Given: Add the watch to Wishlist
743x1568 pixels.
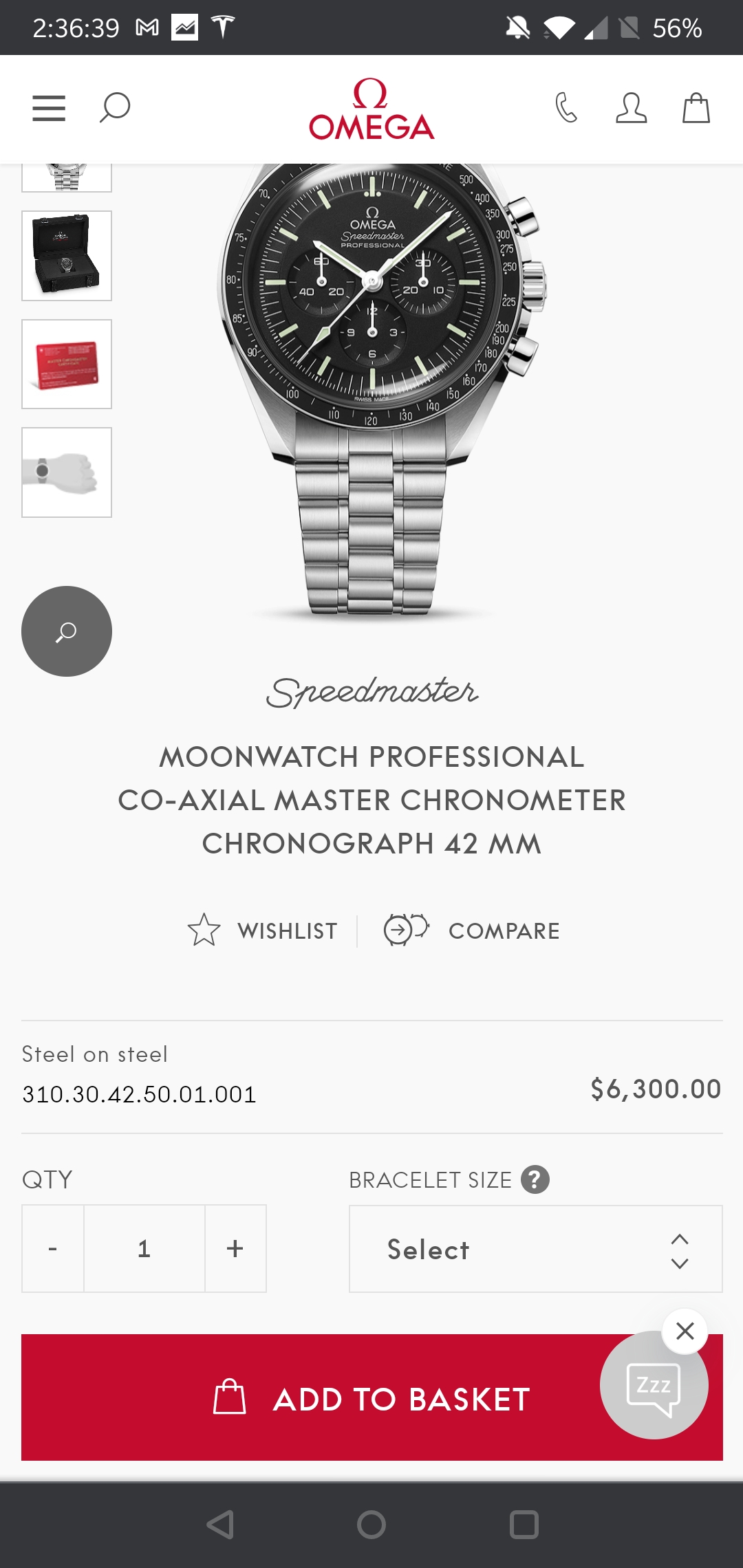Looking at the screenshot, I should 263,930.
